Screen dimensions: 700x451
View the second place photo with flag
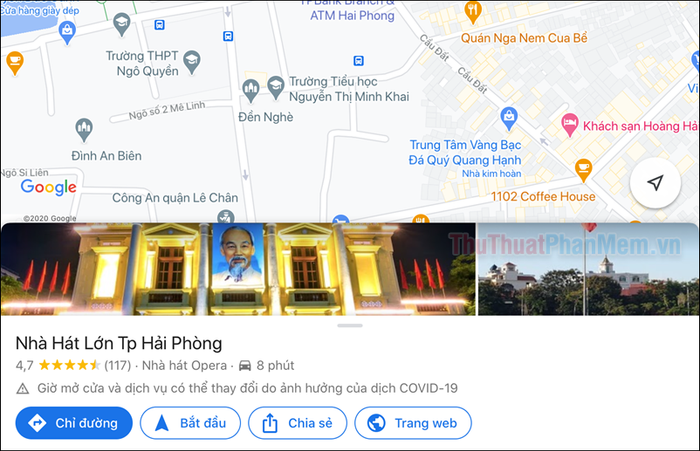pyautogui.click(x=588, y=268)
